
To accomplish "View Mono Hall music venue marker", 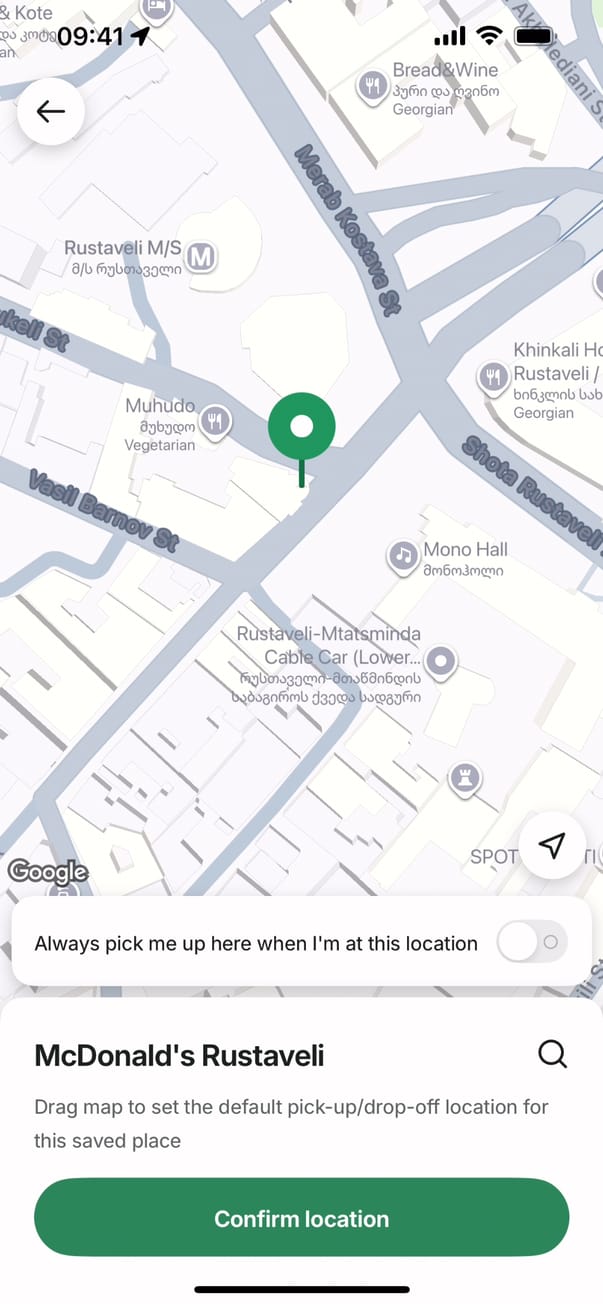I will pyautogui.click(x=402, y=554).
